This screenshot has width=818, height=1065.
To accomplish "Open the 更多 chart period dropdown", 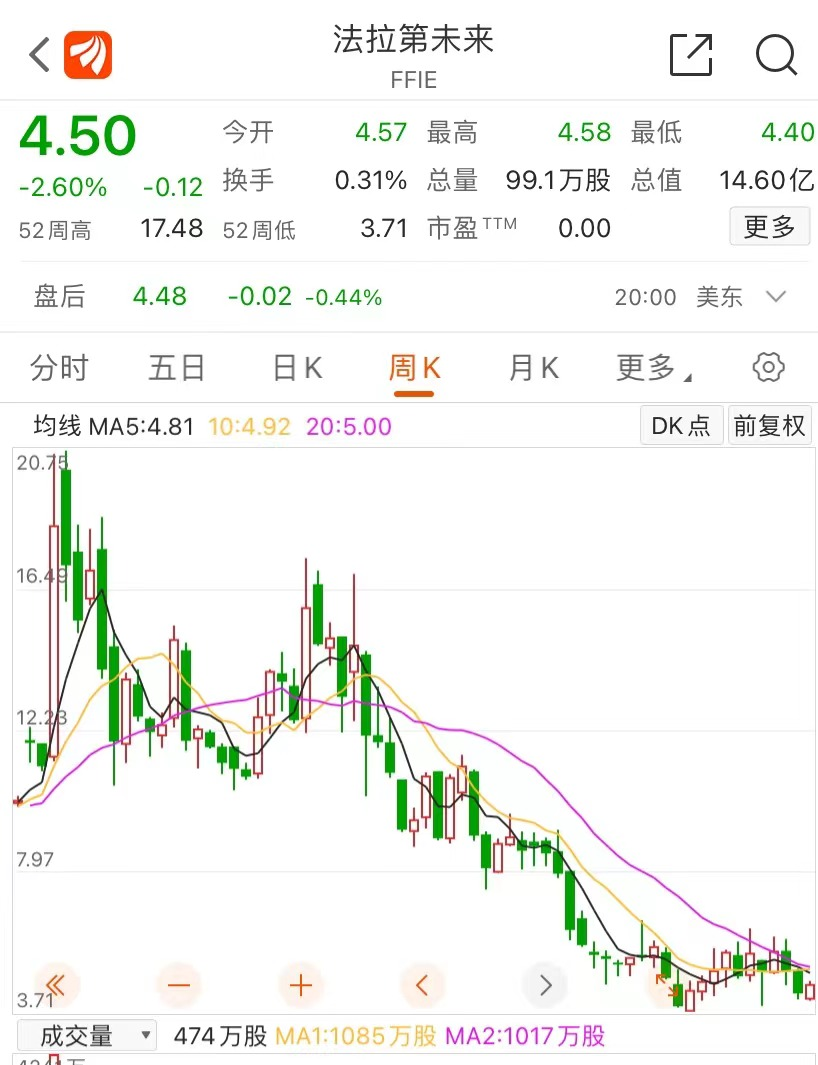I will (653, 368).
